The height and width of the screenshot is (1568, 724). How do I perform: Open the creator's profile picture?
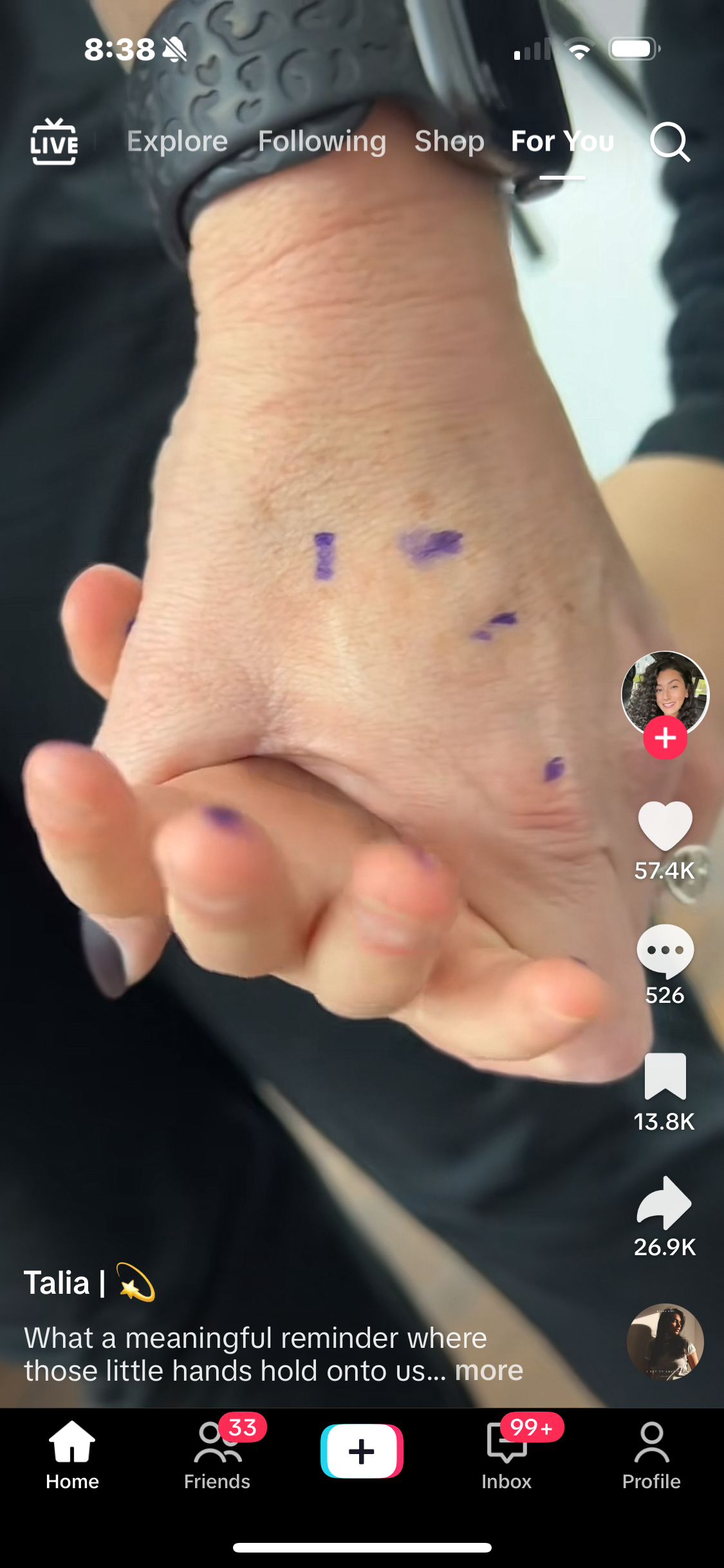pyautogui.click(x=665, y=692)
